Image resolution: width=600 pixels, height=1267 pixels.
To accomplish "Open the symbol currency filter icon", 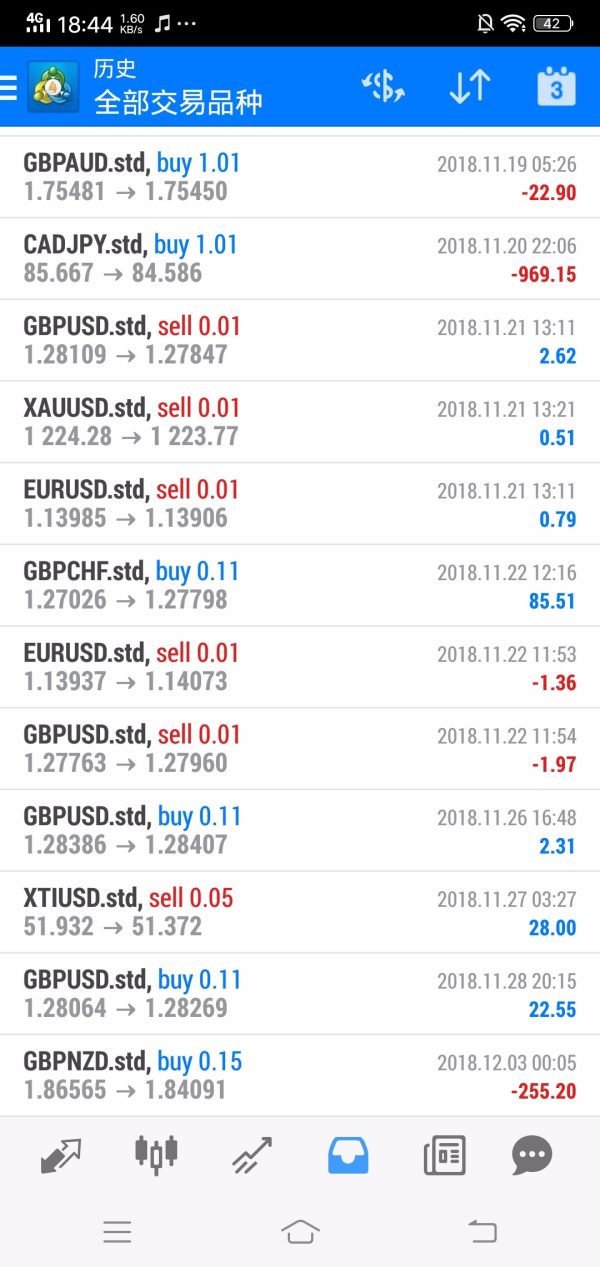I will click(383, 88).
